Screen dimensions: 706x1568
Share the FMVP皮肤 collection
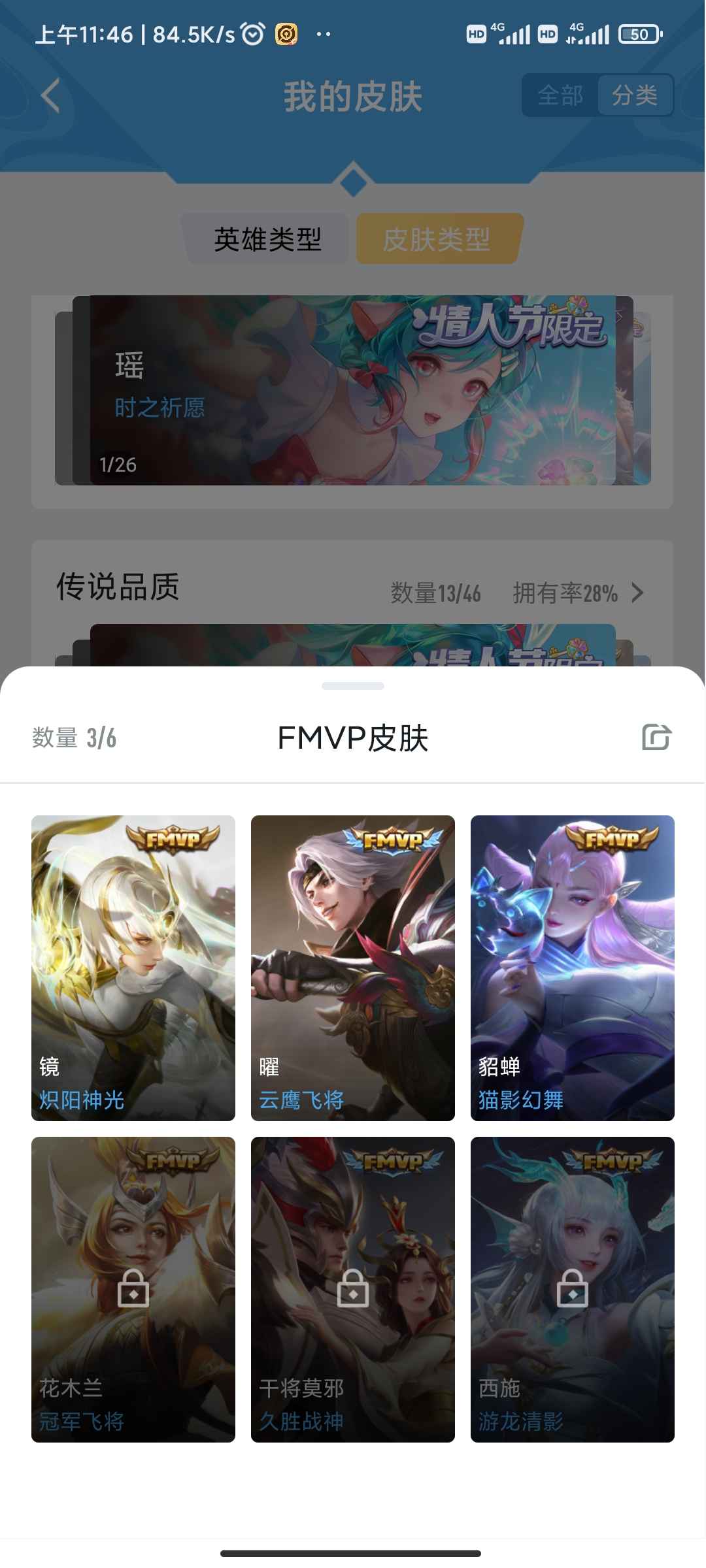click(x=656, y=737)
